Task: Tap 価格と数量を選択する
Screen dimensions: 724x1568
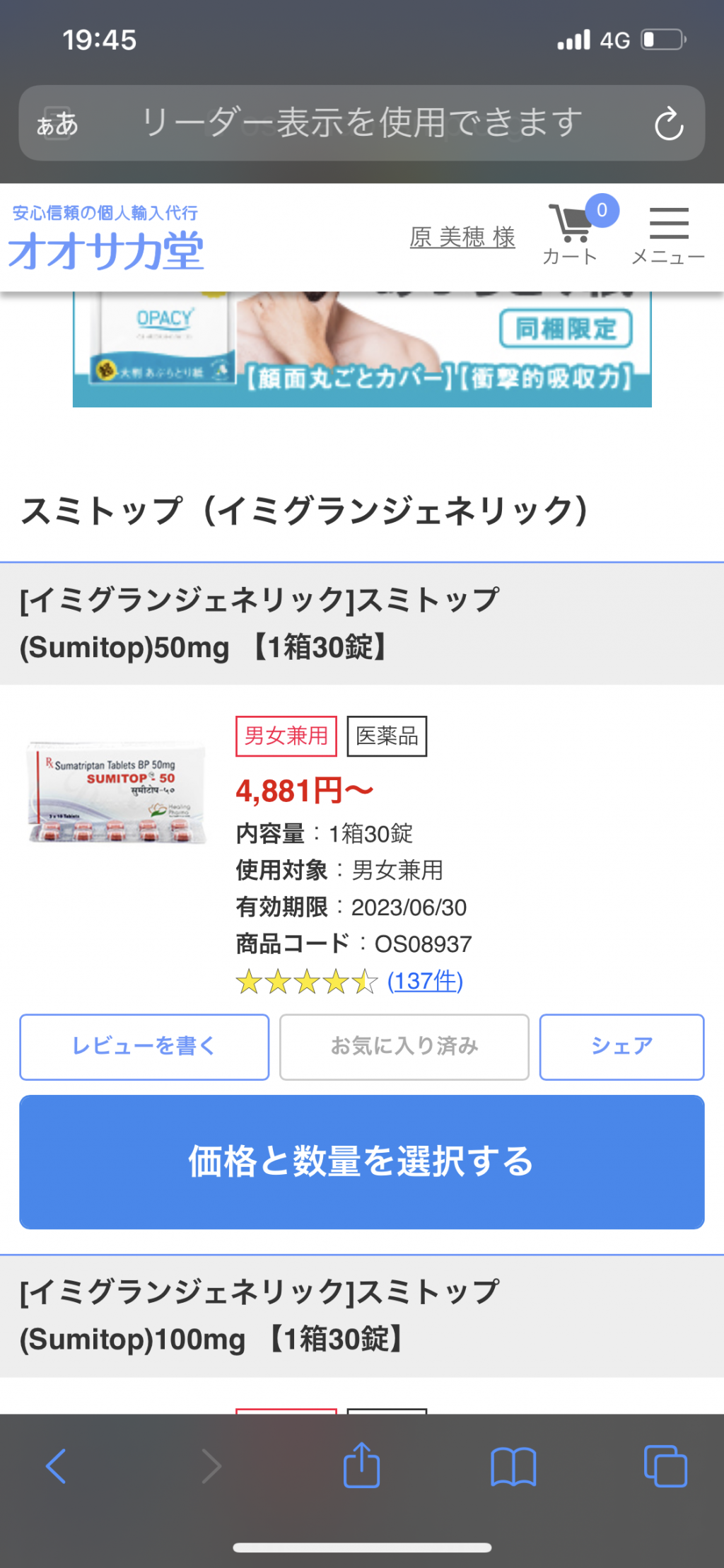Action: click(x=362, y=1161)
